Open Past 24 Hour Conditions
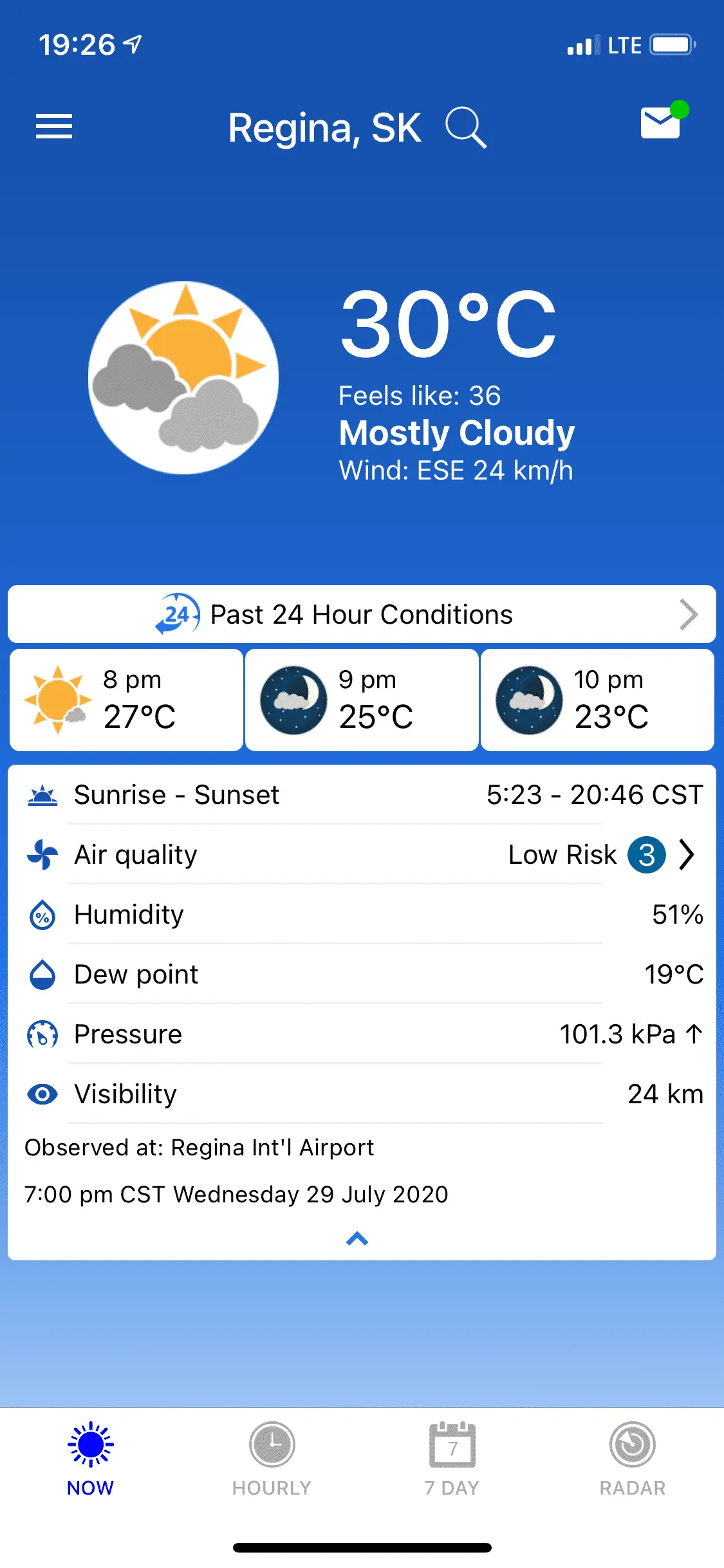The height and width of the screenshot is (1568, 724). tap(362, 615)
